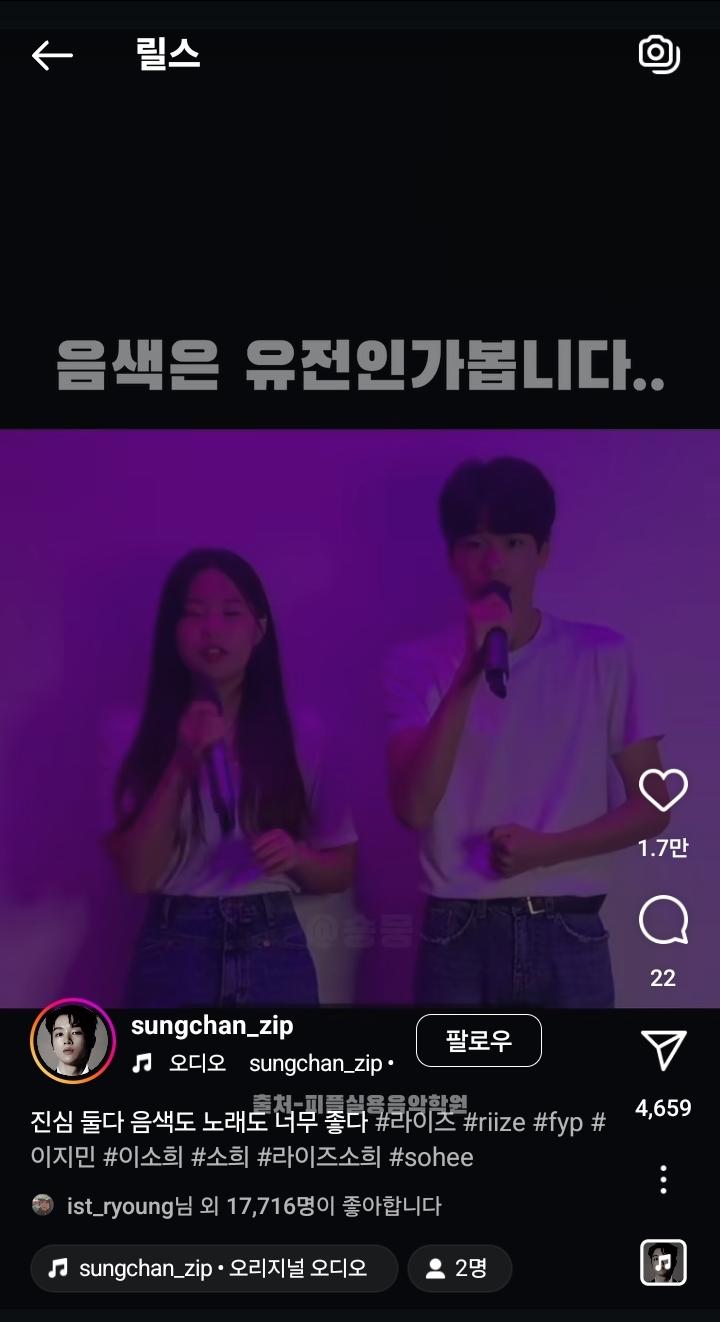
Task: Open the sungchan_zip 오리지널 오디오 chip
Action: [213, 1269]
